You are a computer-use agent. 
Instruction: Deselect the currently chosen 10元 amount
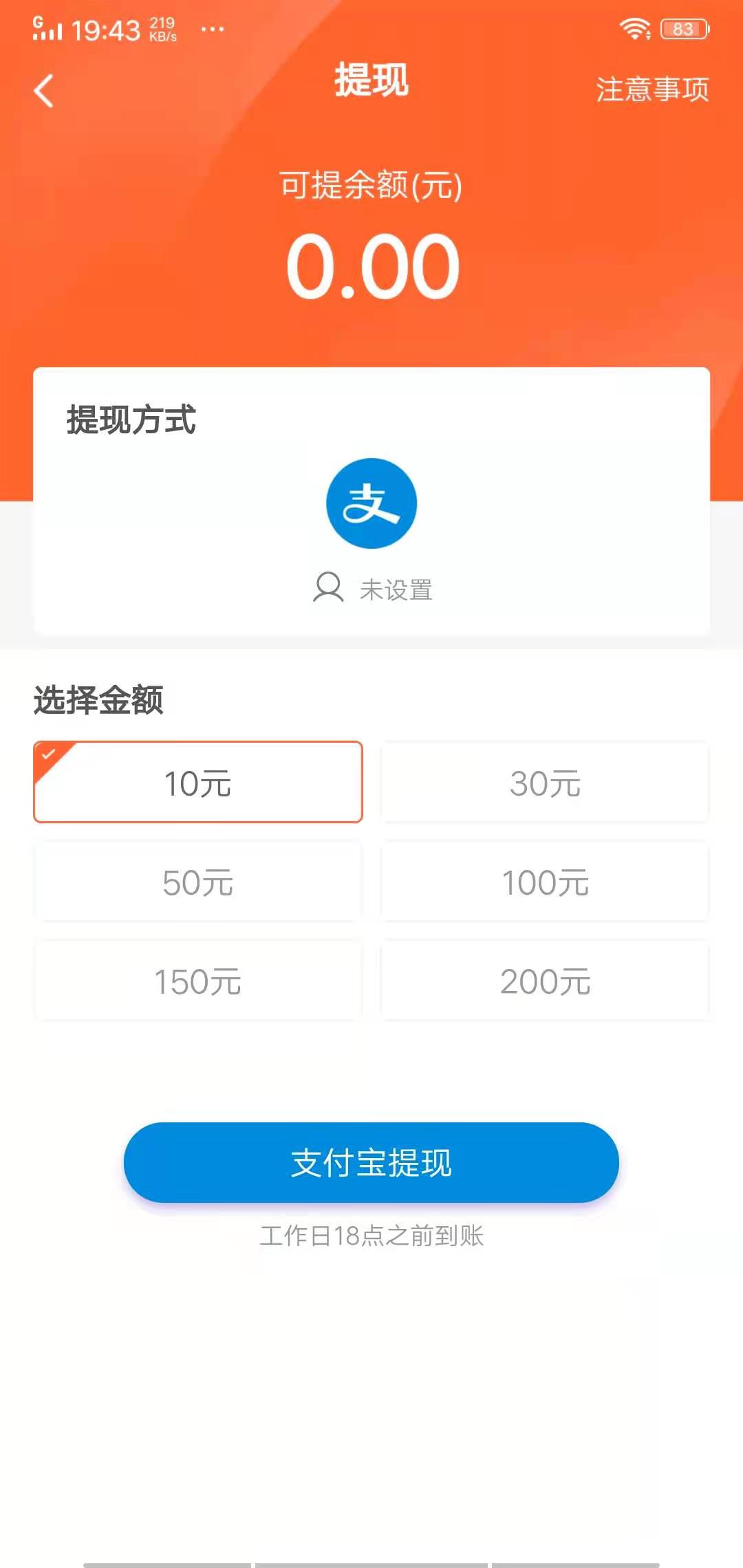tap(198, 782)
